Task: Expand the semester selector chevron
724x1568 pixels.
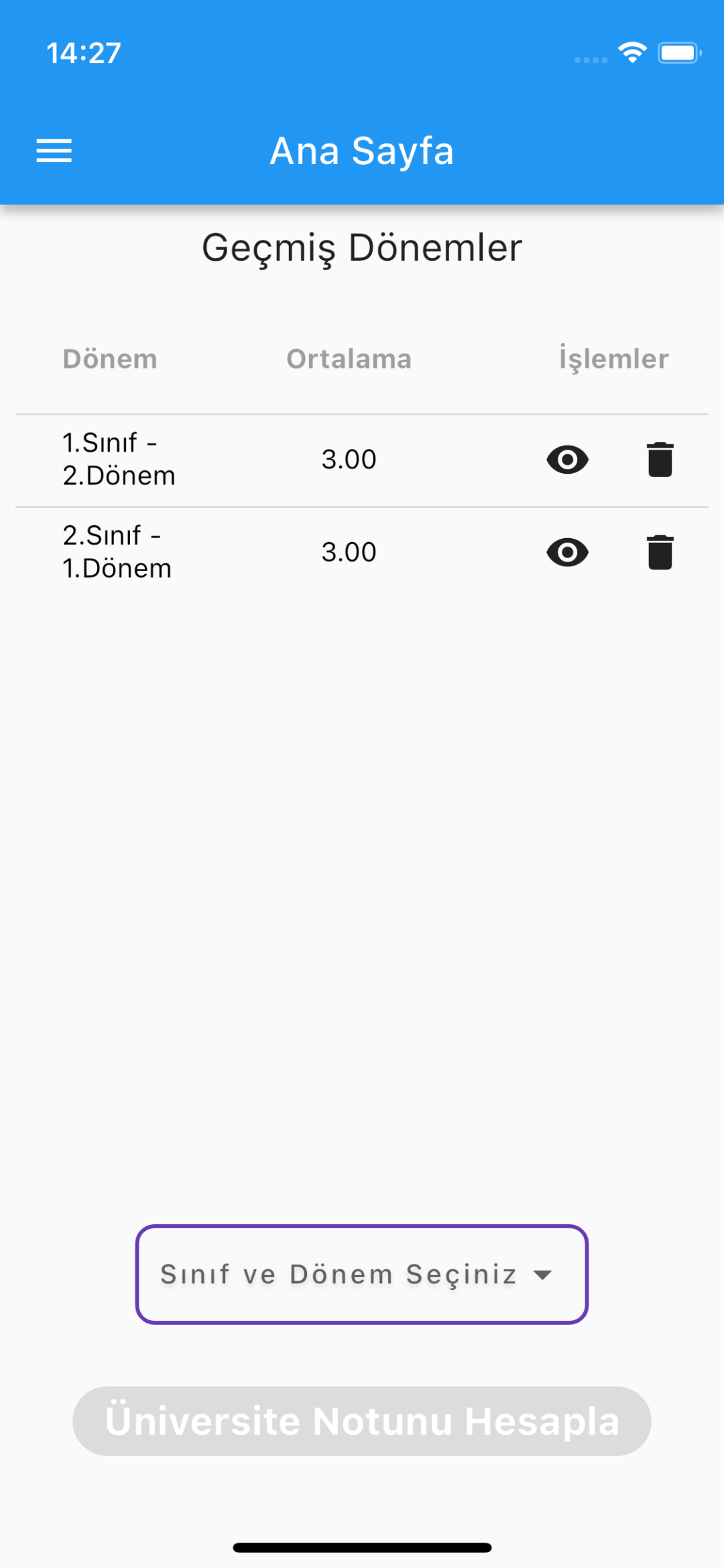Action: click(x=543, y=1275)
